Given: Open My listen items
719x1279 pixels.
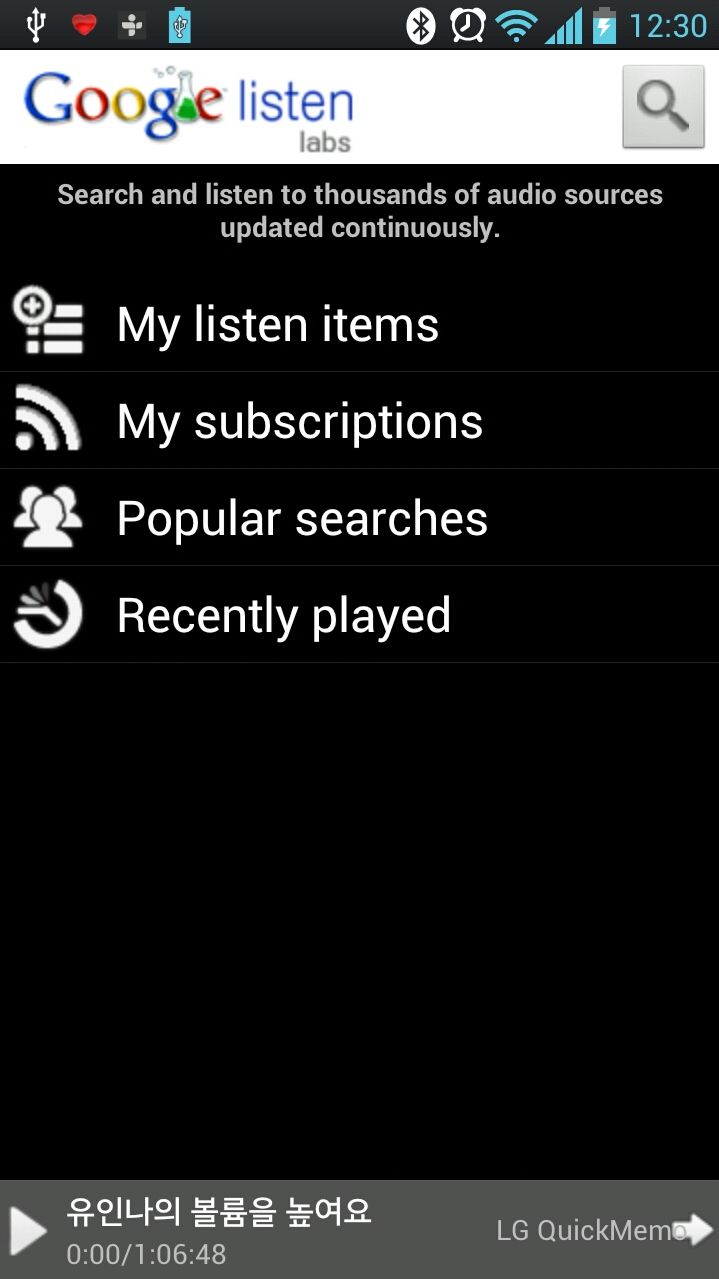Looking at the screenshot, I should click(x=359, y=324).
